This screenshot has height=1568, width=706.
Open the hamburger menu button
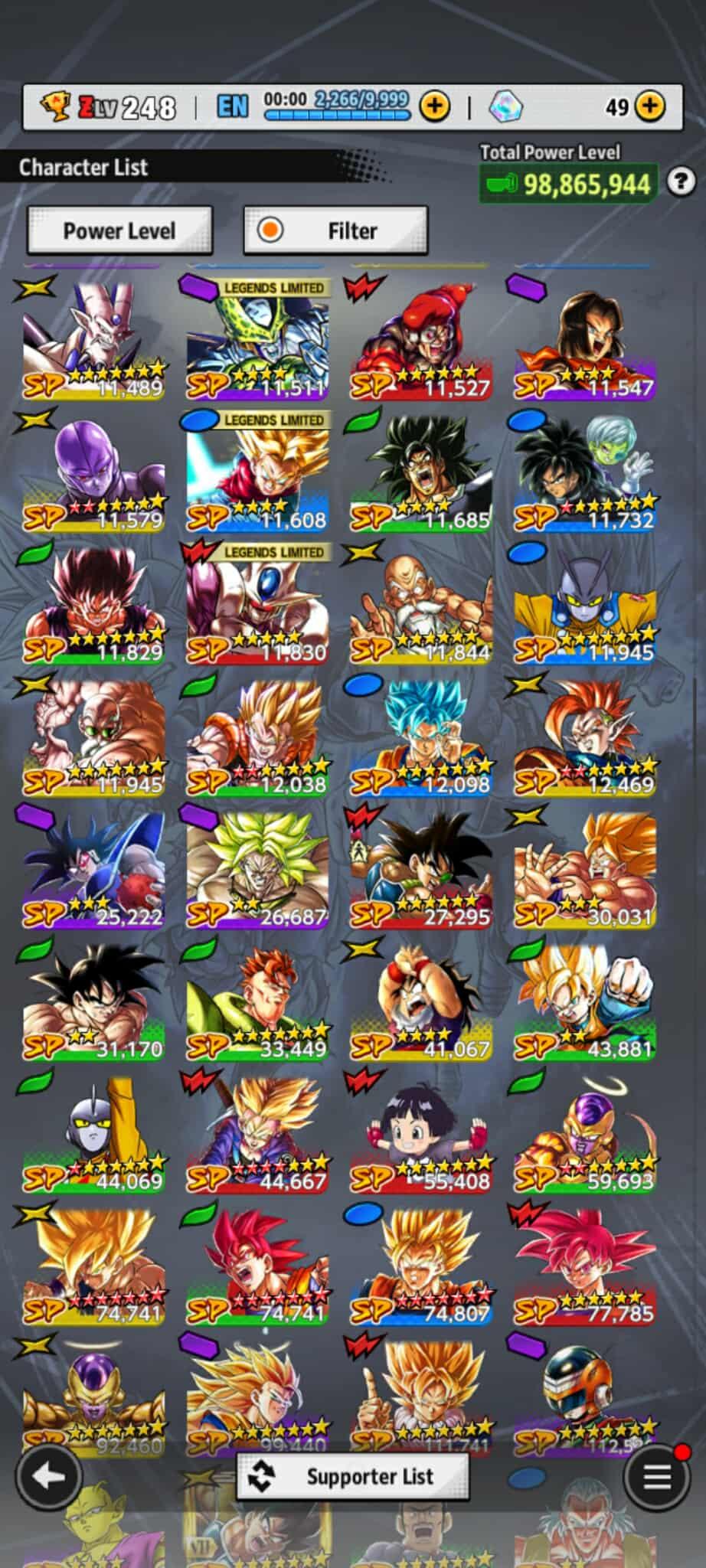[656, 1476]
